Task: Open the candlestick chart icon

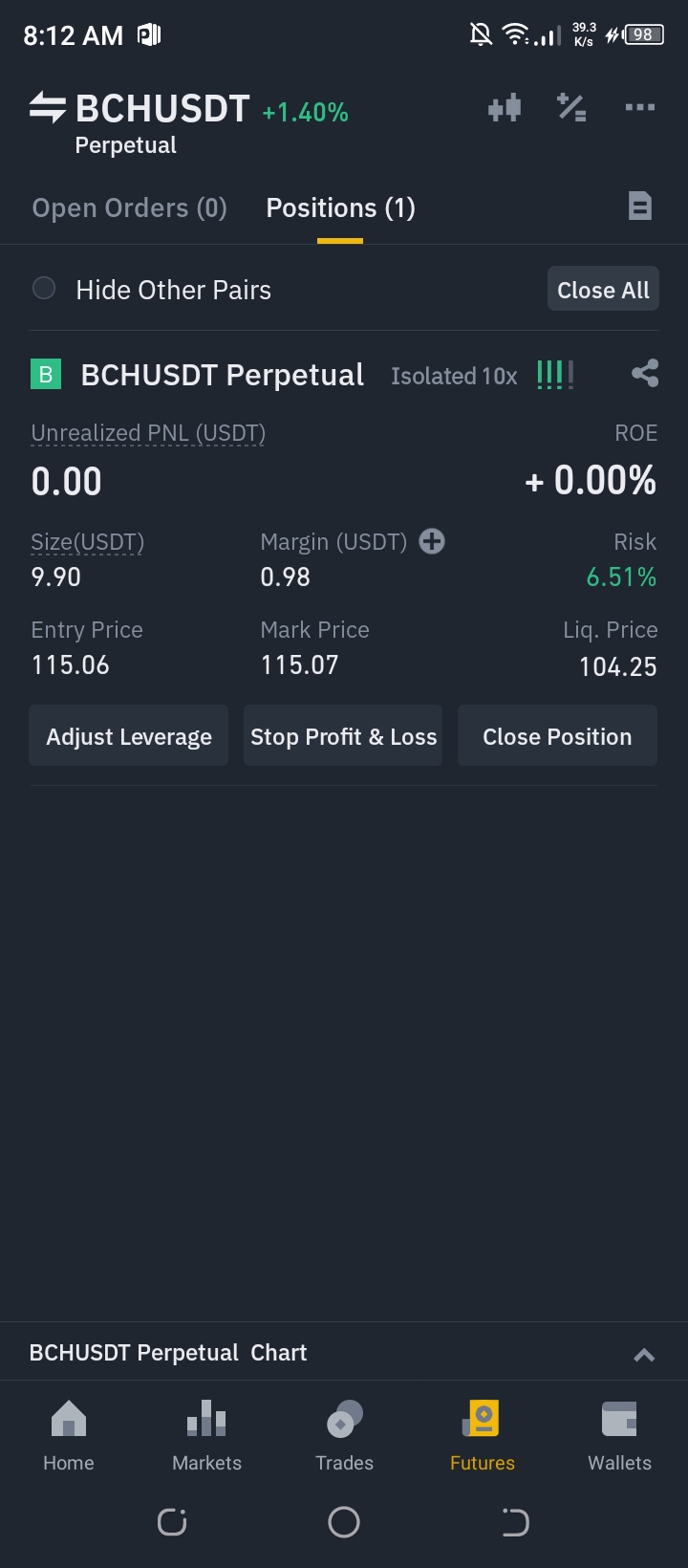Action: [x=505, y=108]
